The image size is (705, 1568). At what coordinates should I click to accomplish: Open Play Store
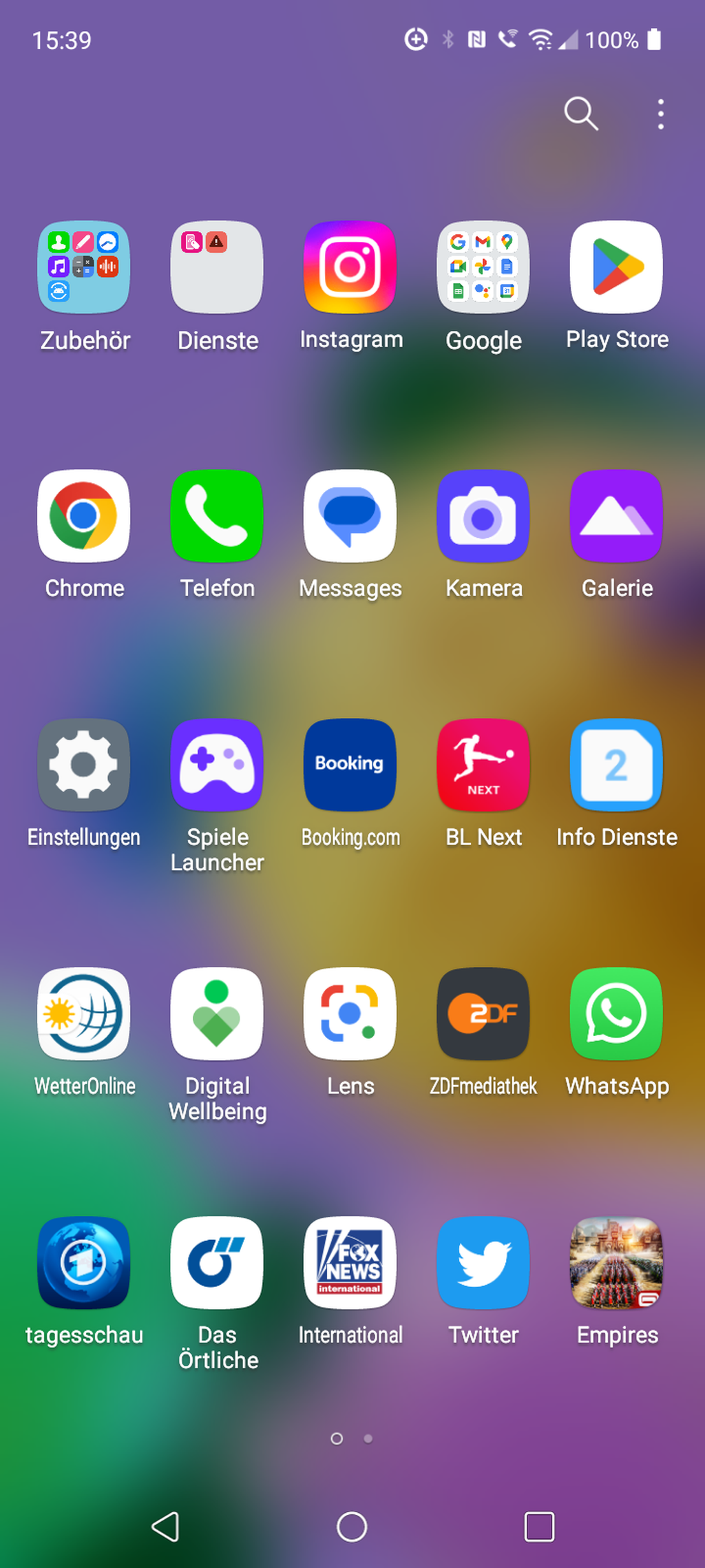pyautogui.click(x=616, y=267)
